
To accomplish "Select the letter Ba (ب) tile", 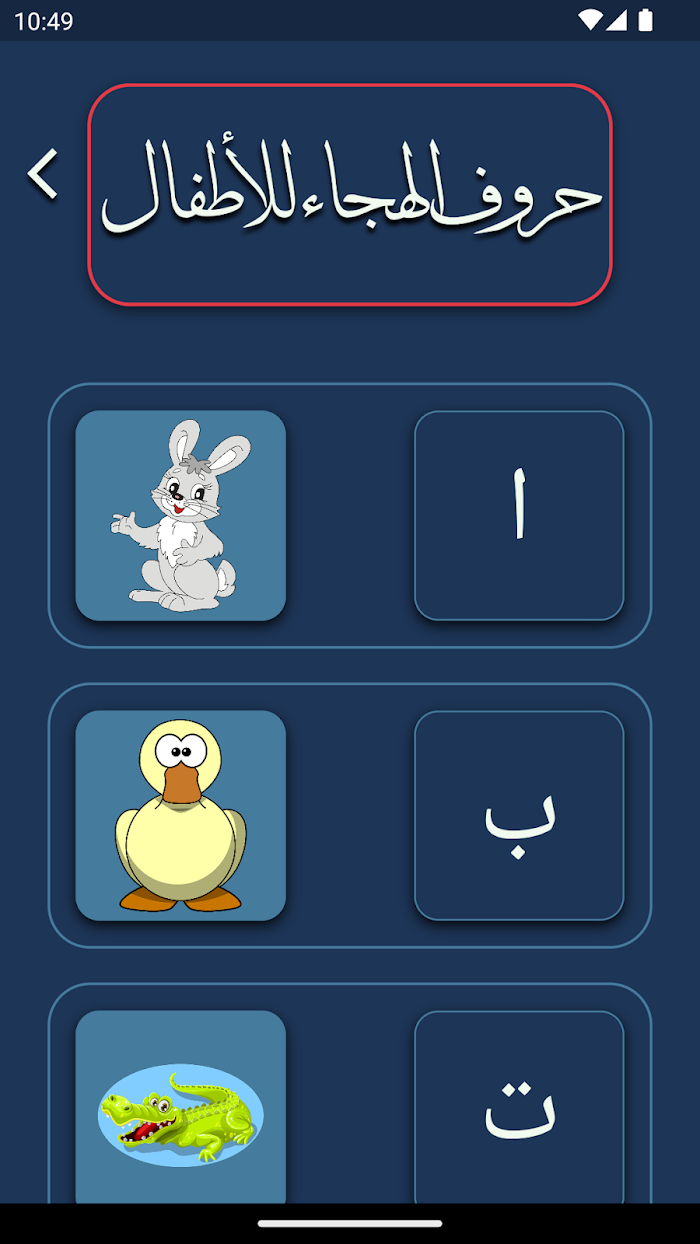I will (x=519, y=815).
